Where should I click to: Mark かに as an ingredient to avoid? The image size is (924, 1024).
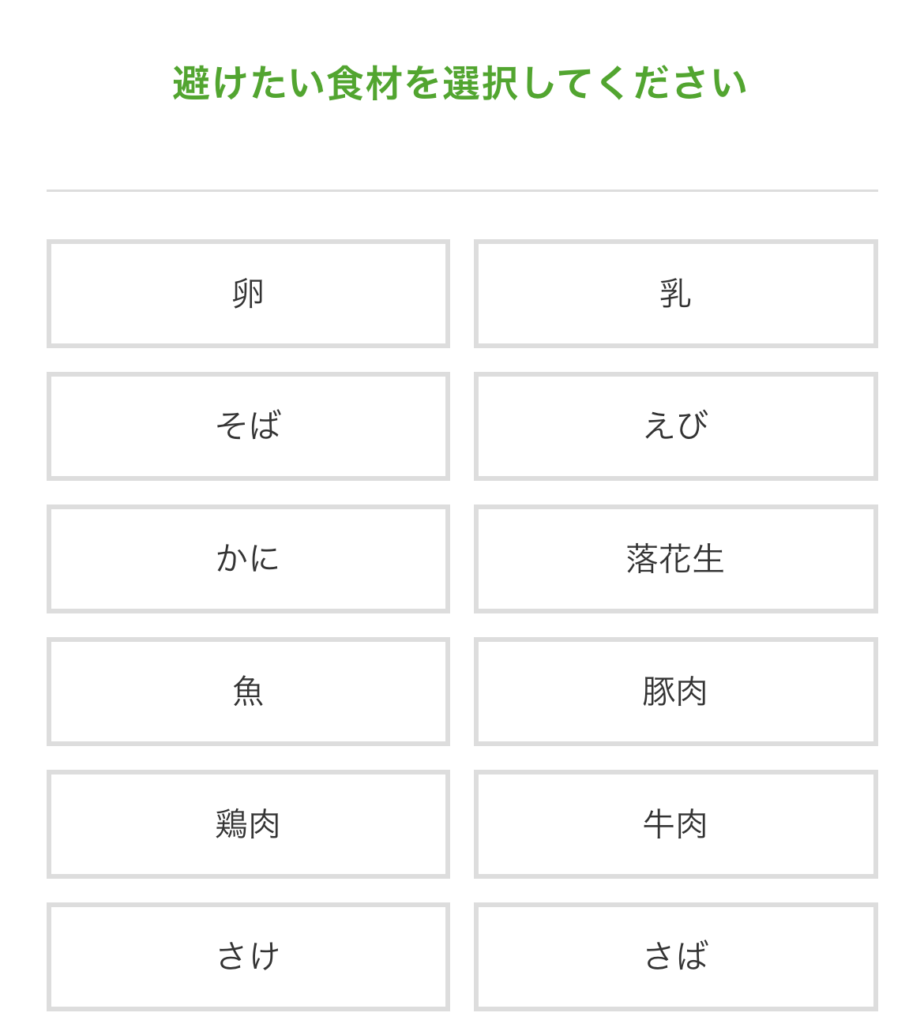(x=248, y=559)
